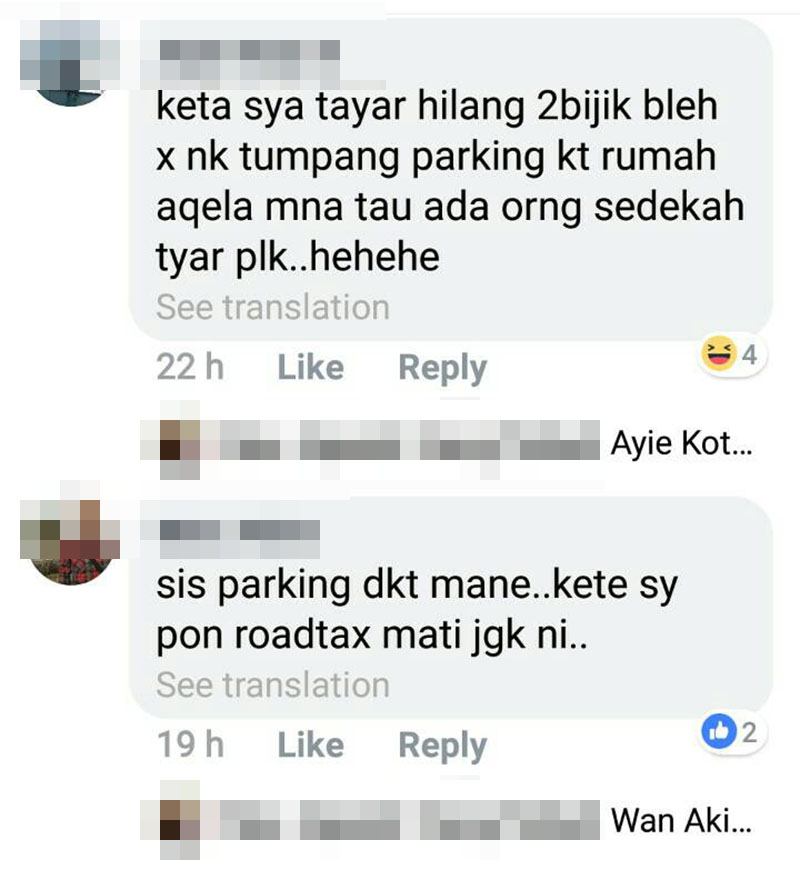
Task: Reply to the roadtax mati comment
Action: [442, 745]
